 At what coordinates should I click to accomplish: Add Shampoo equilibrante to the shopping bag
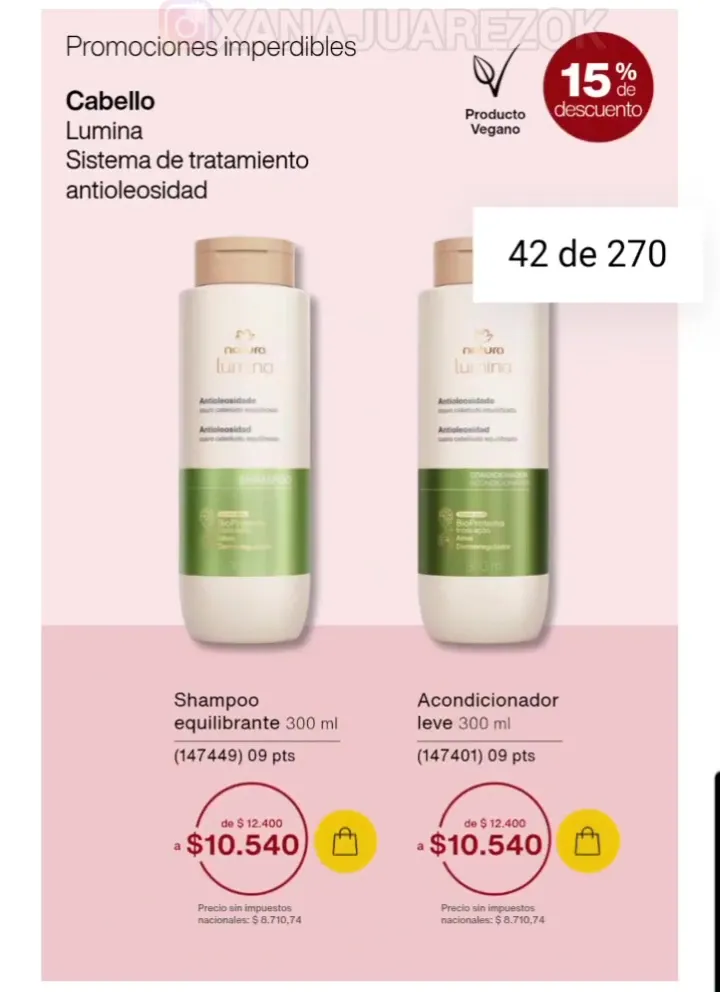point(345,842)
